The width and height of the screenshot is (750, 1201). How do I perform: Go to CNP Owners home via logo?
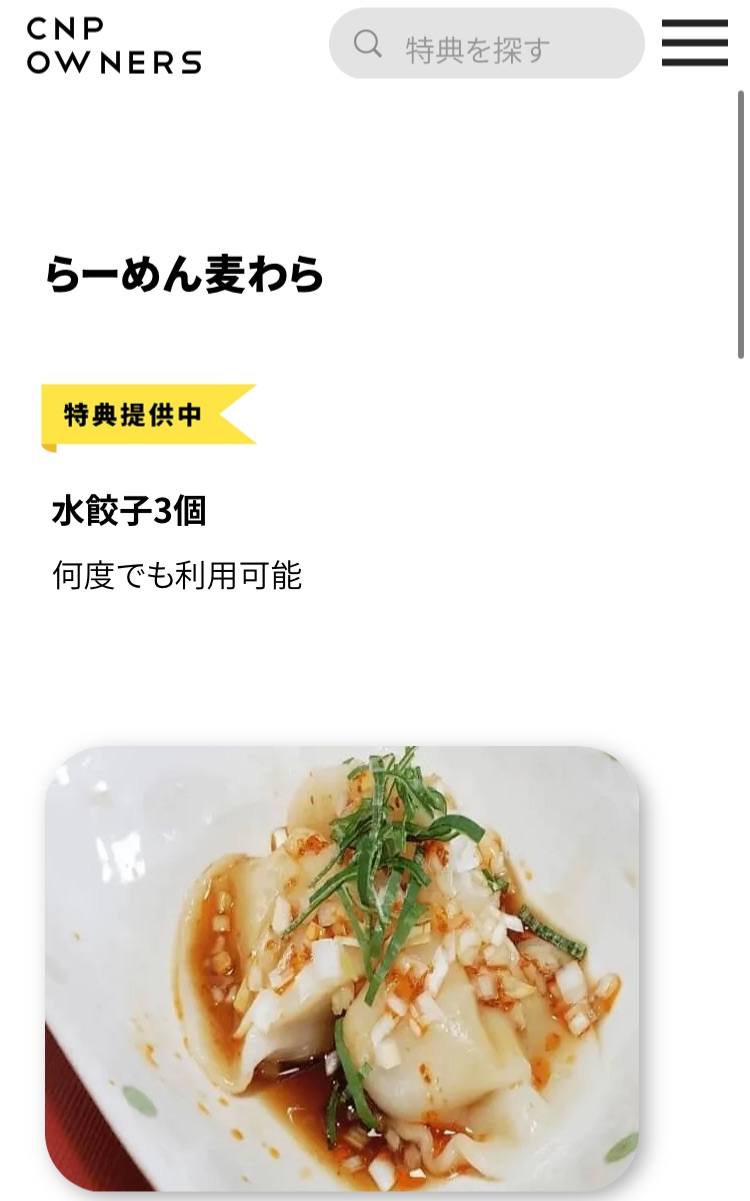pos(113,46)
